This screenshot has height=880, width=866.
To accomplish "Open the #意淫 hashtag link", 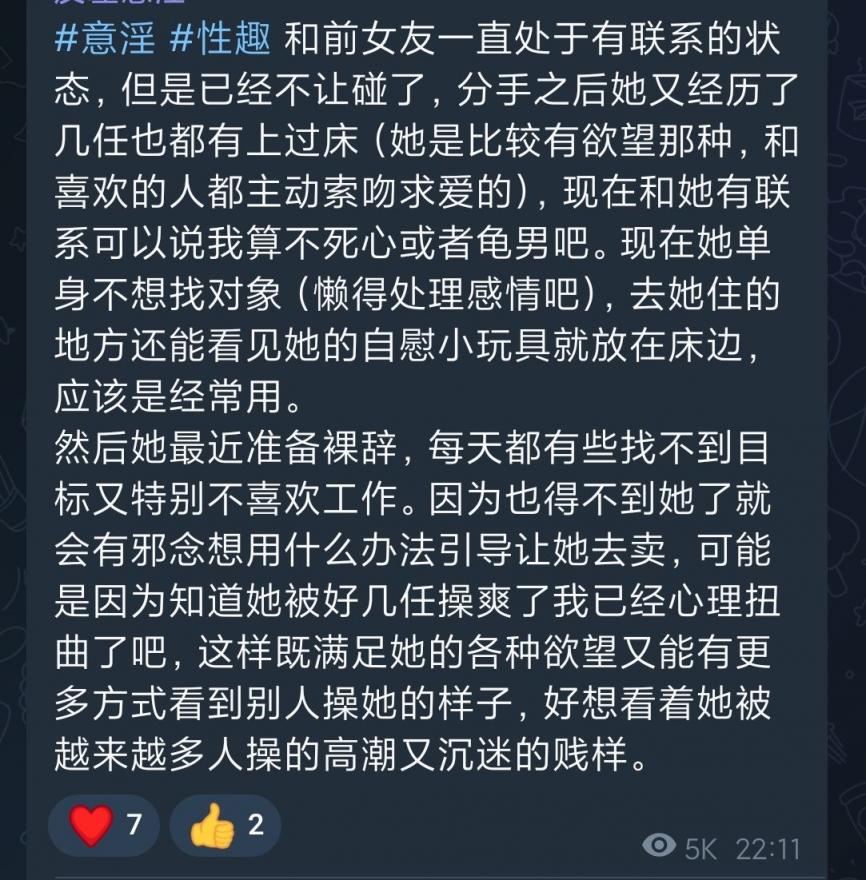I will tap(104, 40).
